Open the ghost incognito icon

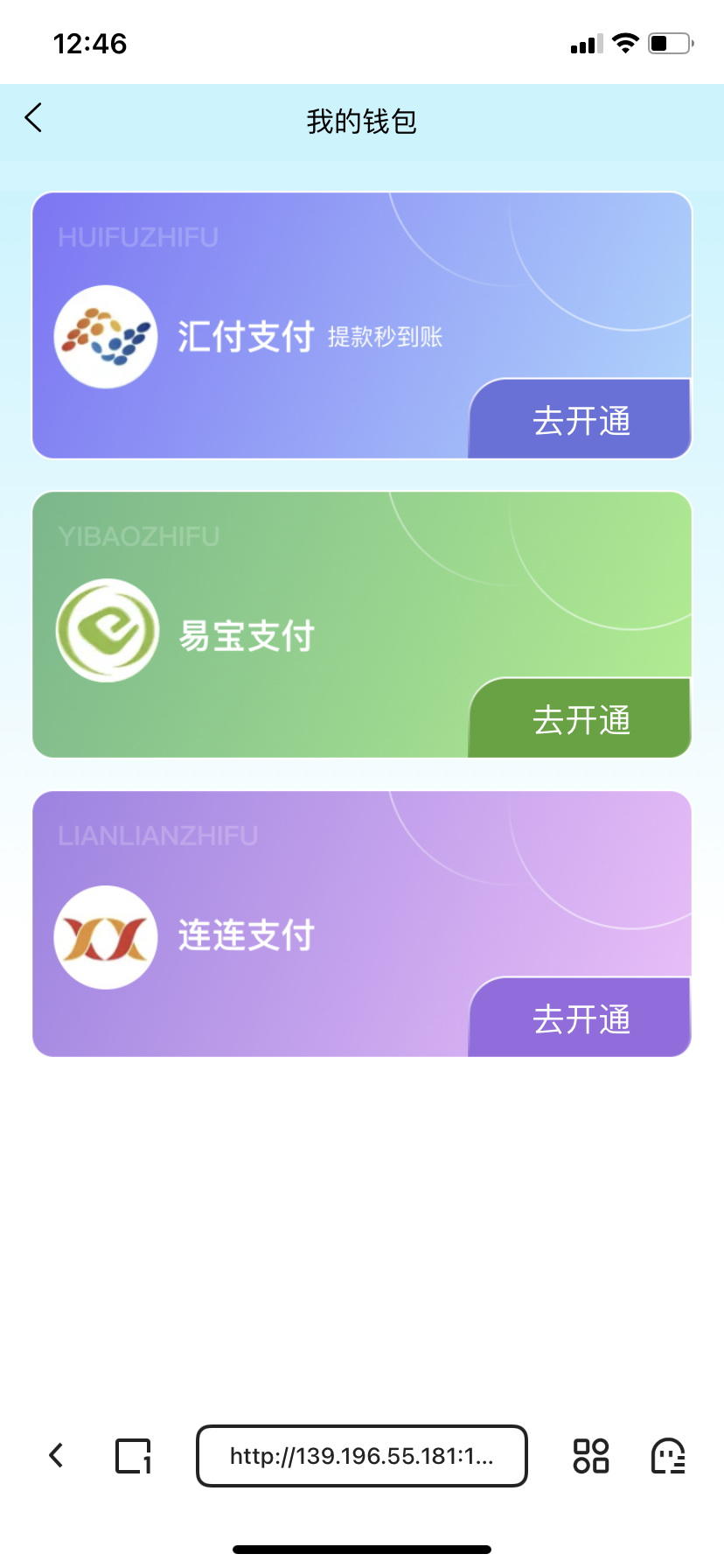click(x=668, y=1456)
